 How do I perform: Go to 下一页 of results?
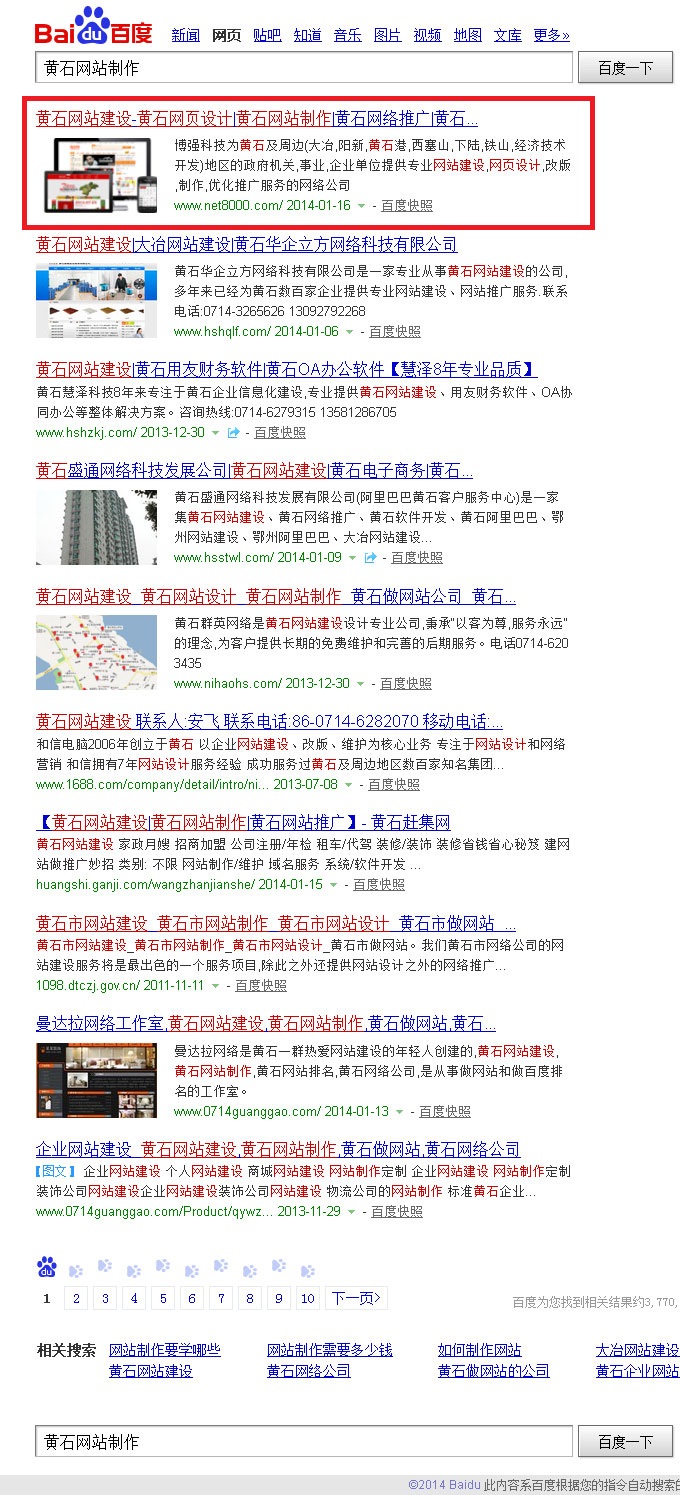point(357,1298)
